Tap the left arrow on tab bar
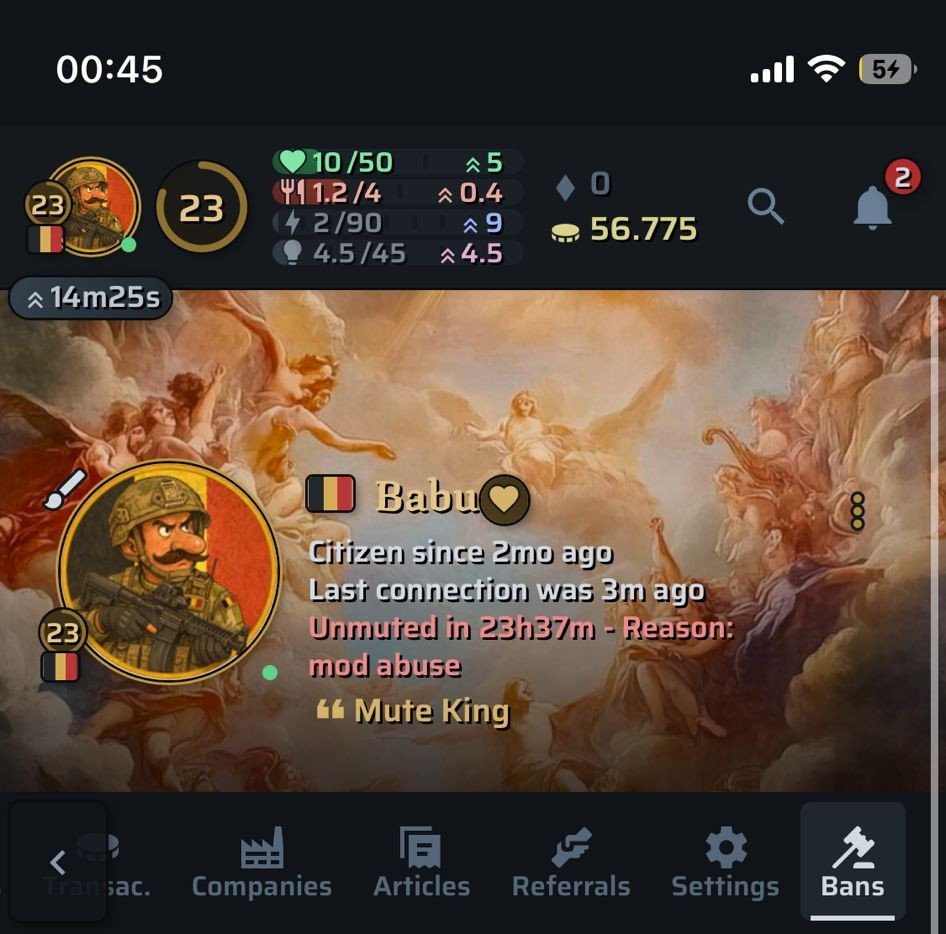 click(58, 862)
